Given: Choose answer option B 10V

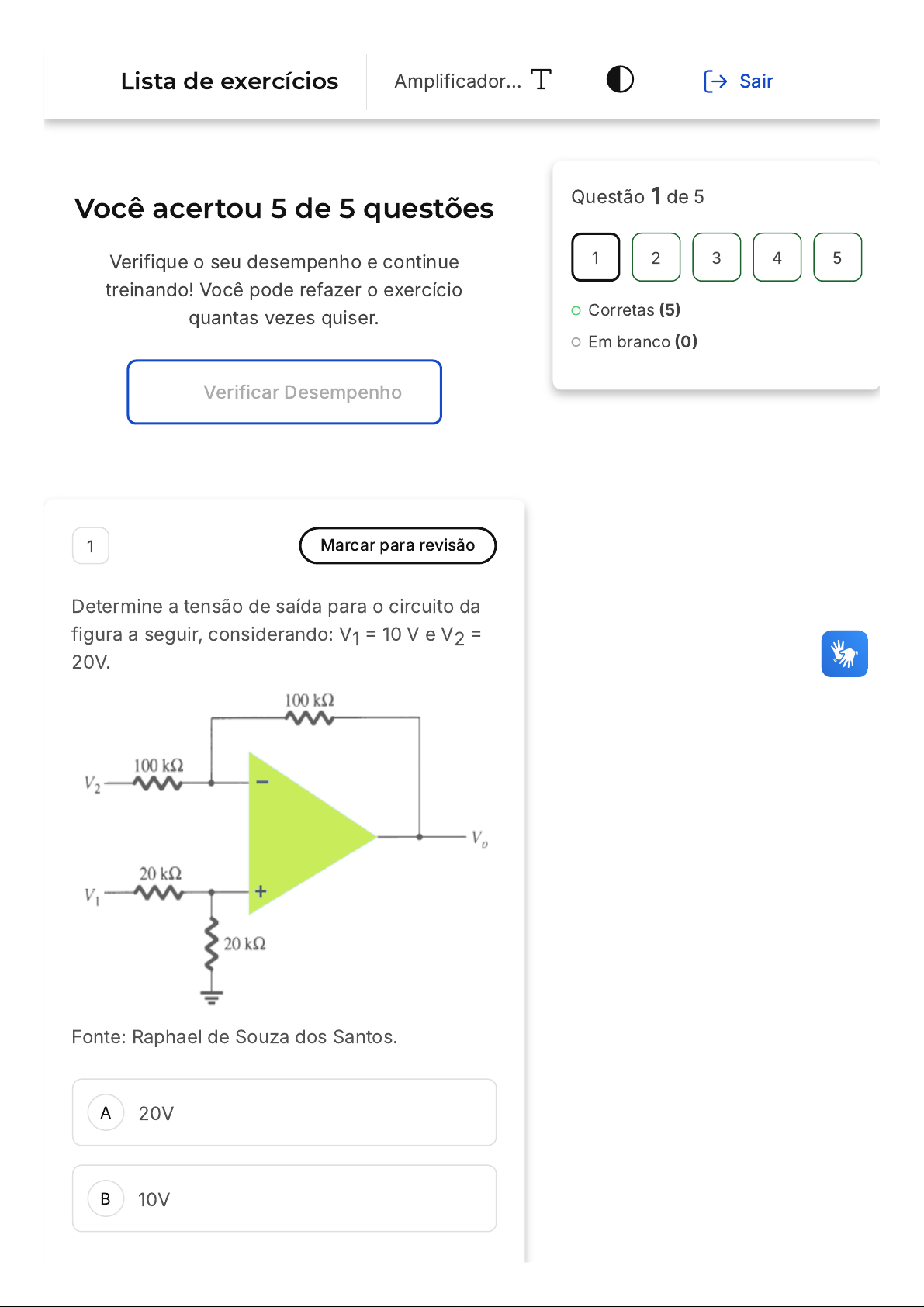Looking at the screenshot, I should pos(285,1198).
